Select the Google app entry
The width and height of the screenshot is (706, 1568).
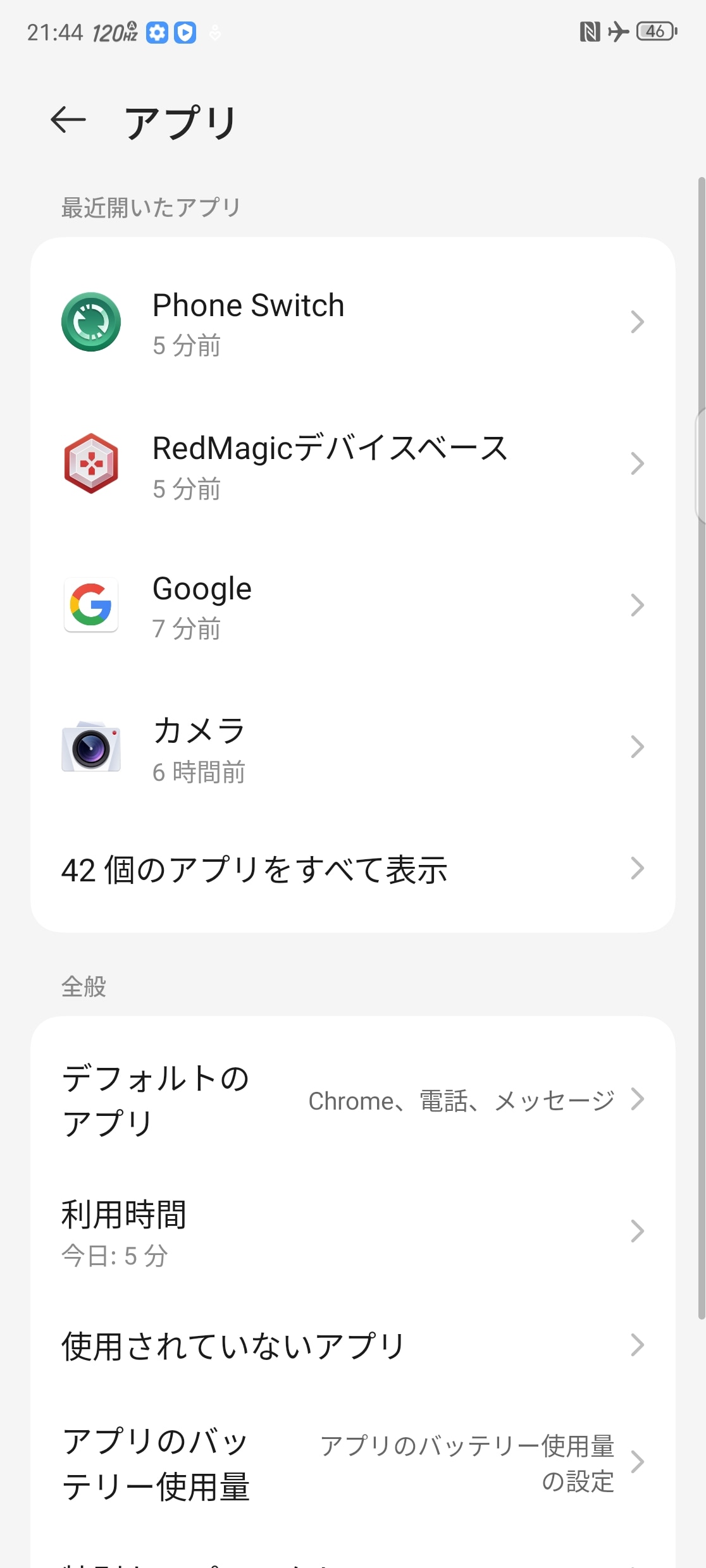point(352,606)
